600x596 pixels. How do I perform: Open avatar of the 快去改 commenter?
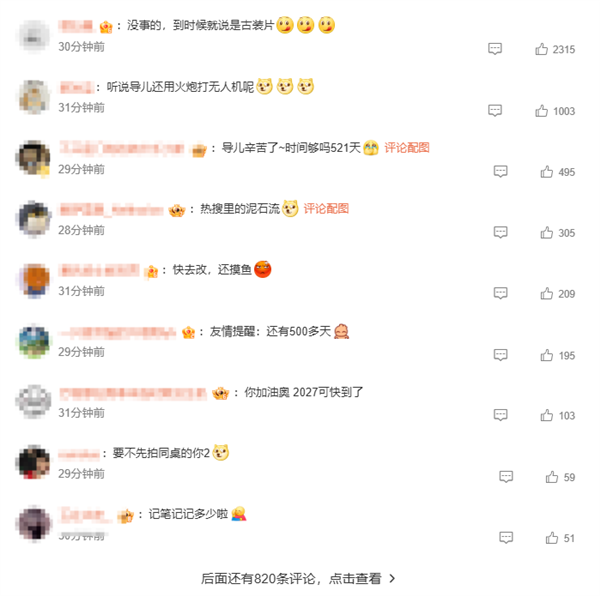[34, 279]
